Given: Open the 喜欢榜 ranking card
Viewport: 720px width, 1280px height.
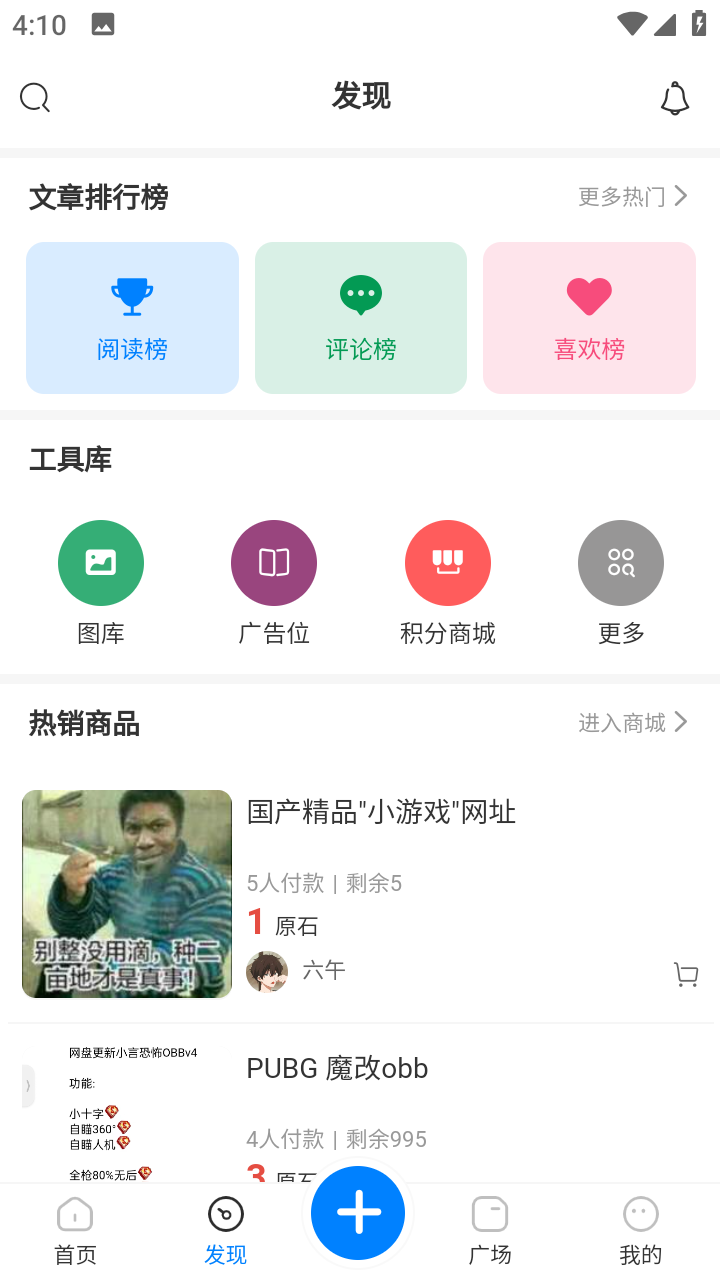Looking at the screenshot, I should 589,318.
